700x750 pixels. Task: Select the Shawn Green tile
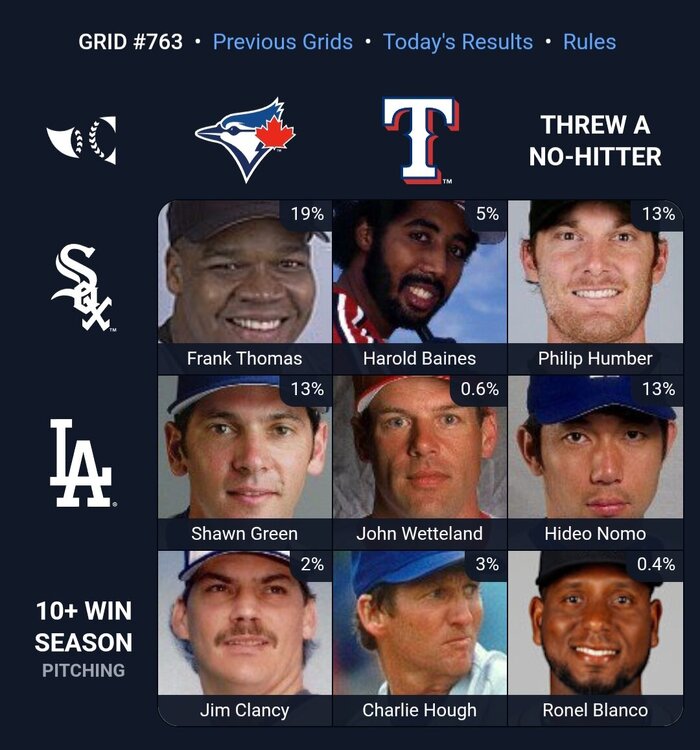245,461
